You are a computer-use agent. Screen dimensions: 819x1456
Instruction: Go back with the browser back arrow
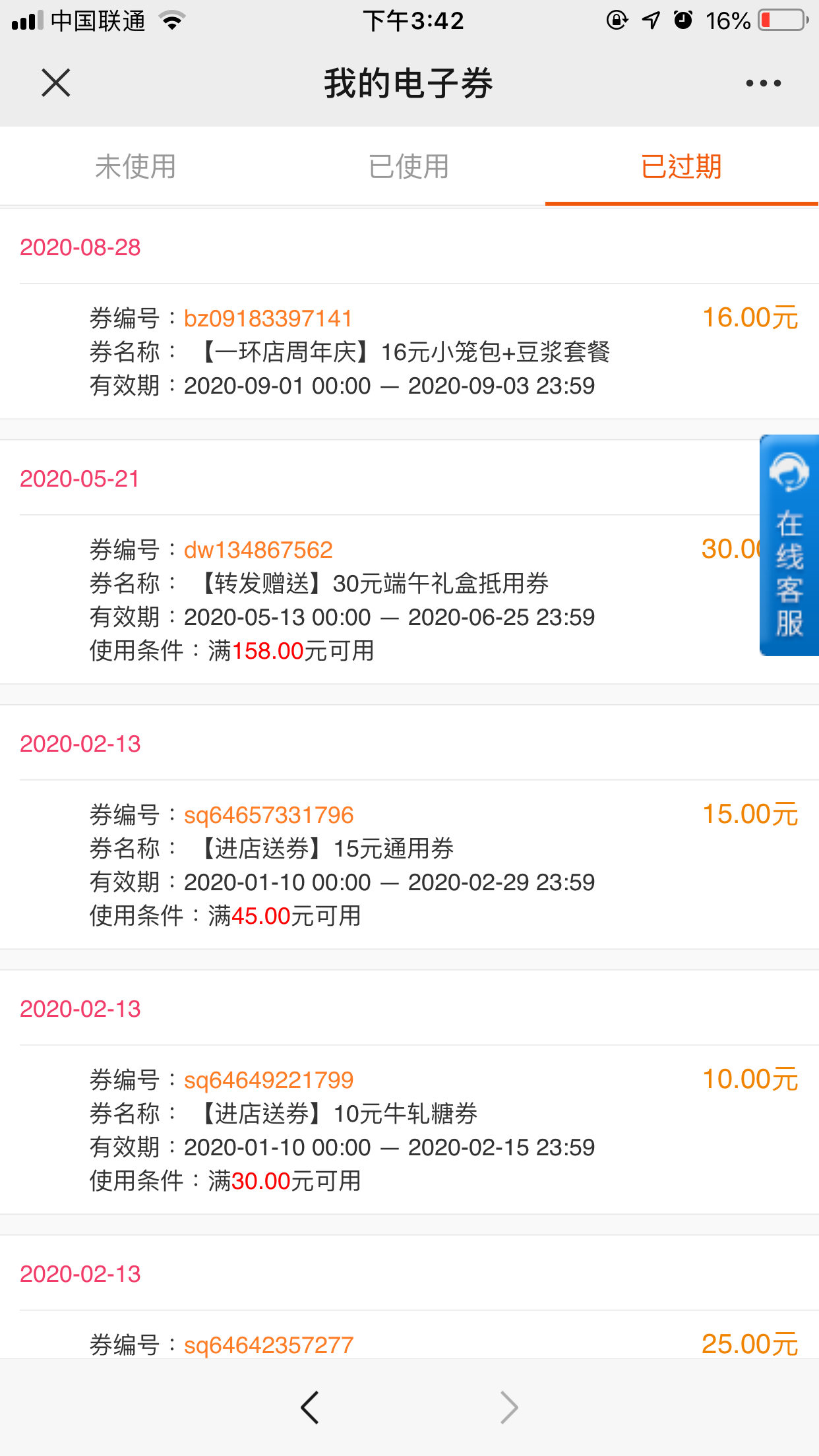[310, 1408]
